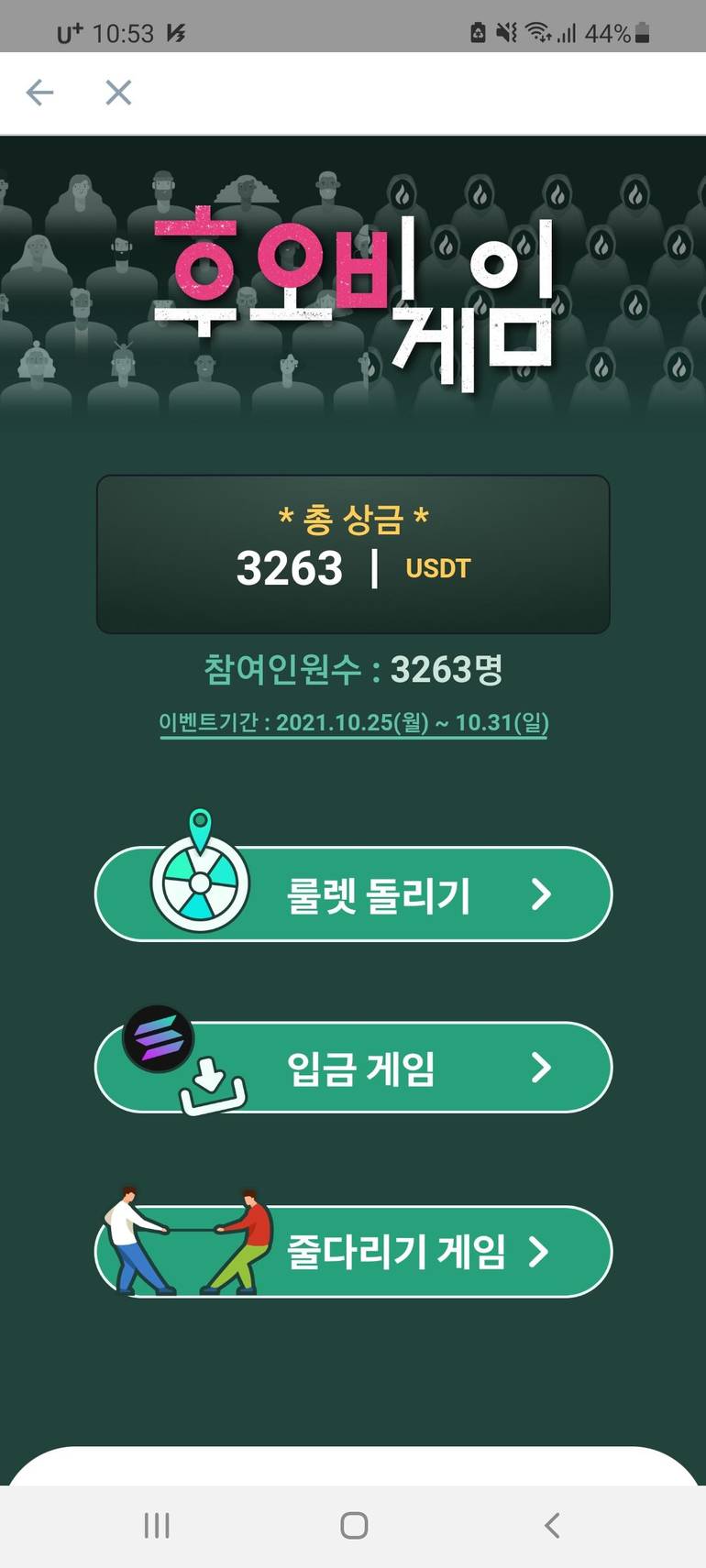The height and width of the screenshot is (1568, 706).
Task: Tap the 3263 USDT total prize banner
Action: [353, 552]
